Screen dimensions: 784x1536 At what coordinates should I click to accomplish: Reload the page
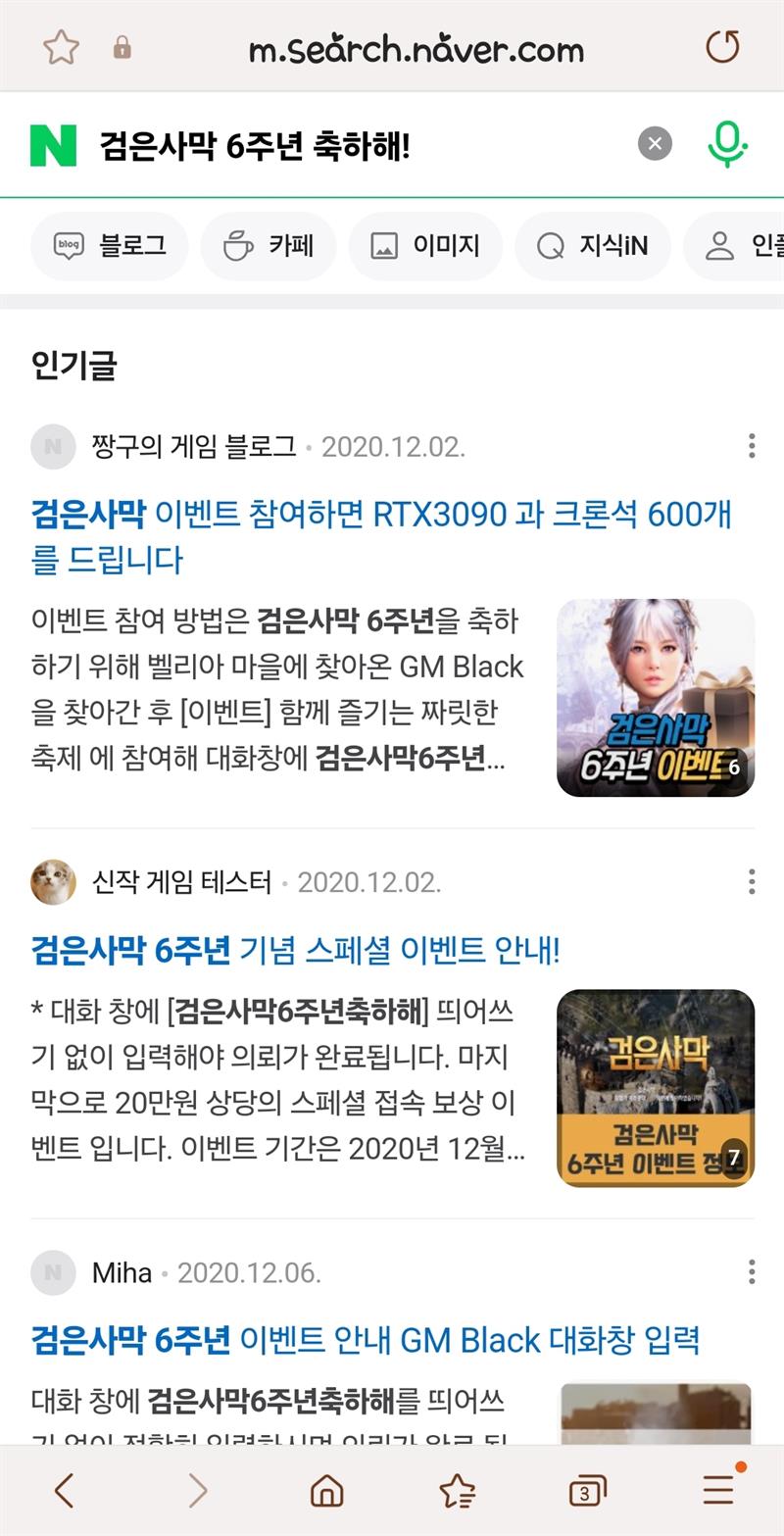click(722, 47)
